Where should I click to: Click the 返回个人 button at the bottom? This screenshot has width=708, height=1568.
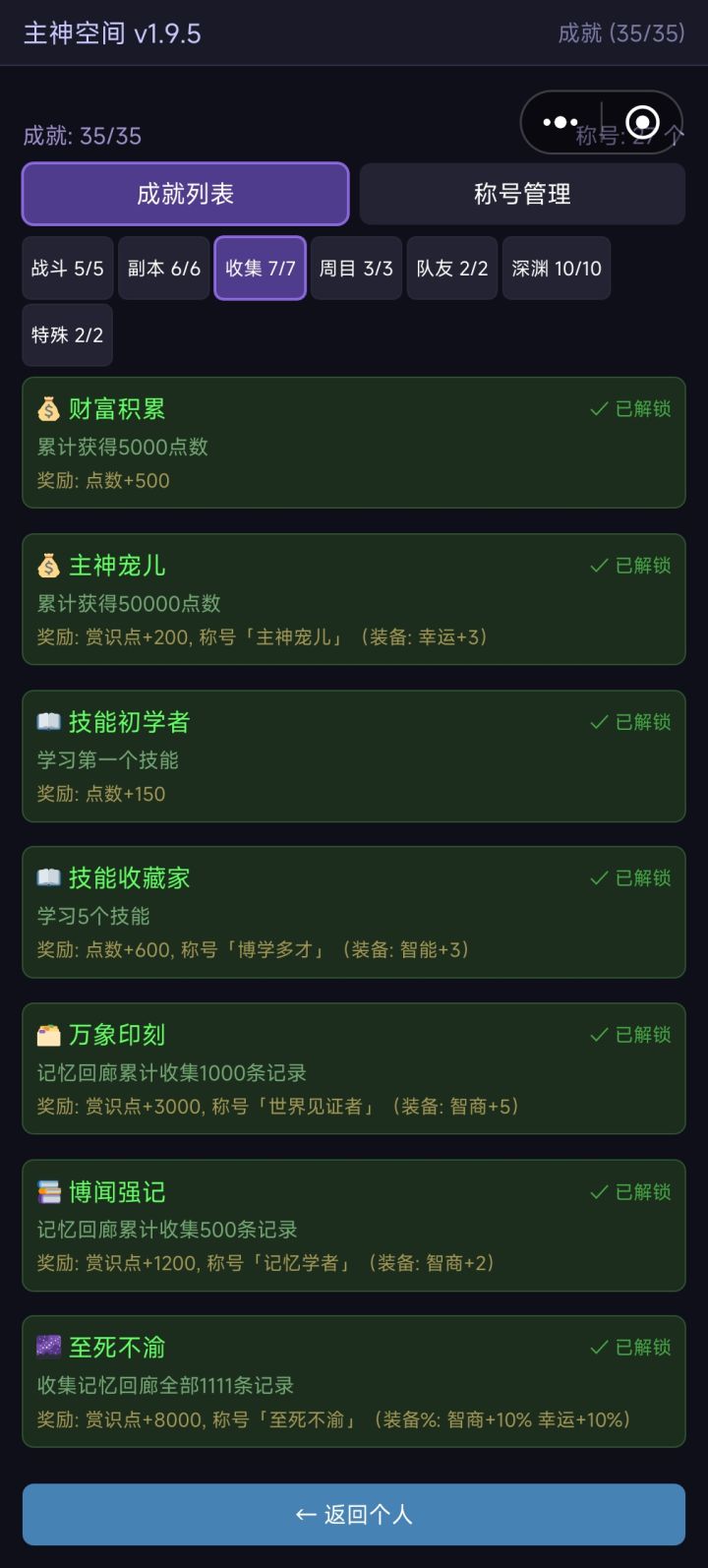(354, 1515)
